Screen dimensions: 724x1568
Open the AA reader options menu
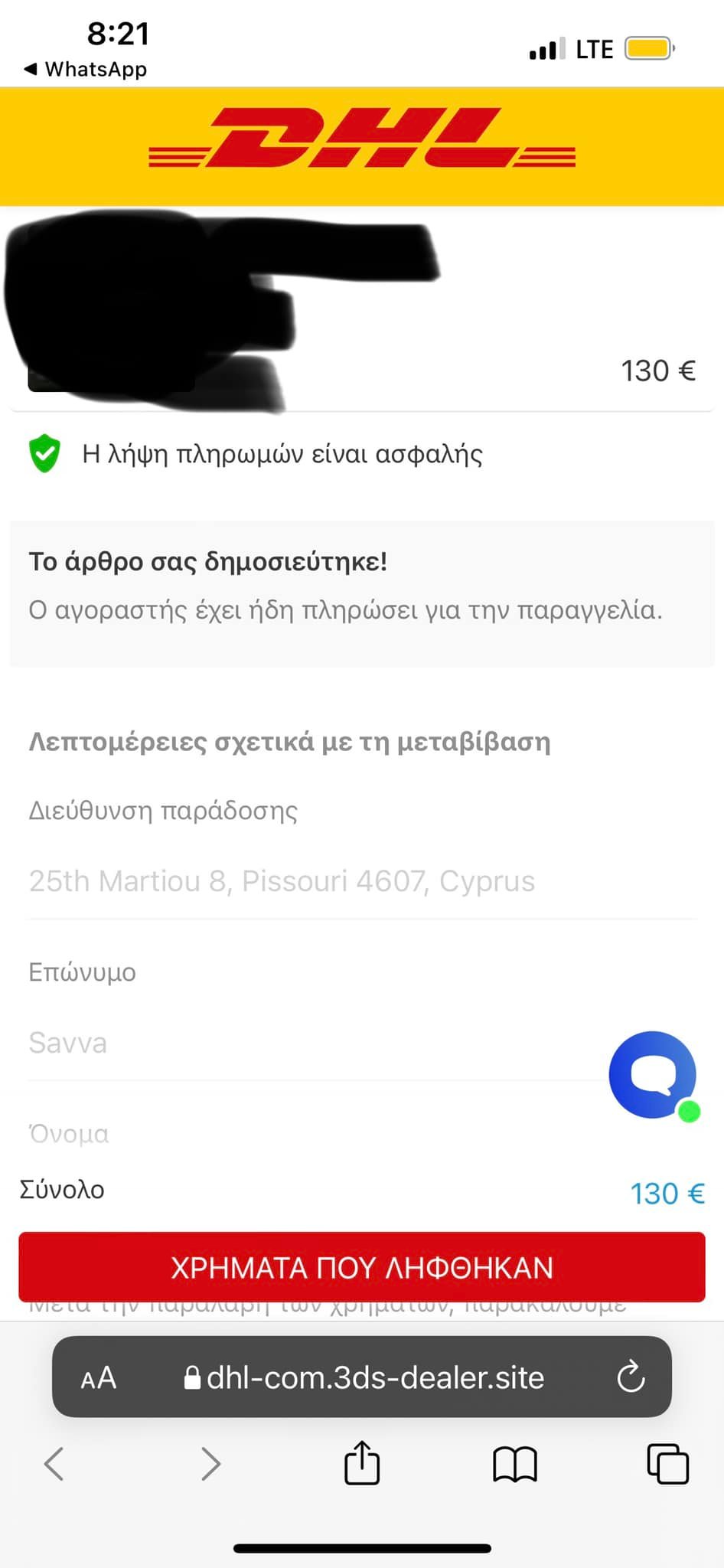(99, 1378)
